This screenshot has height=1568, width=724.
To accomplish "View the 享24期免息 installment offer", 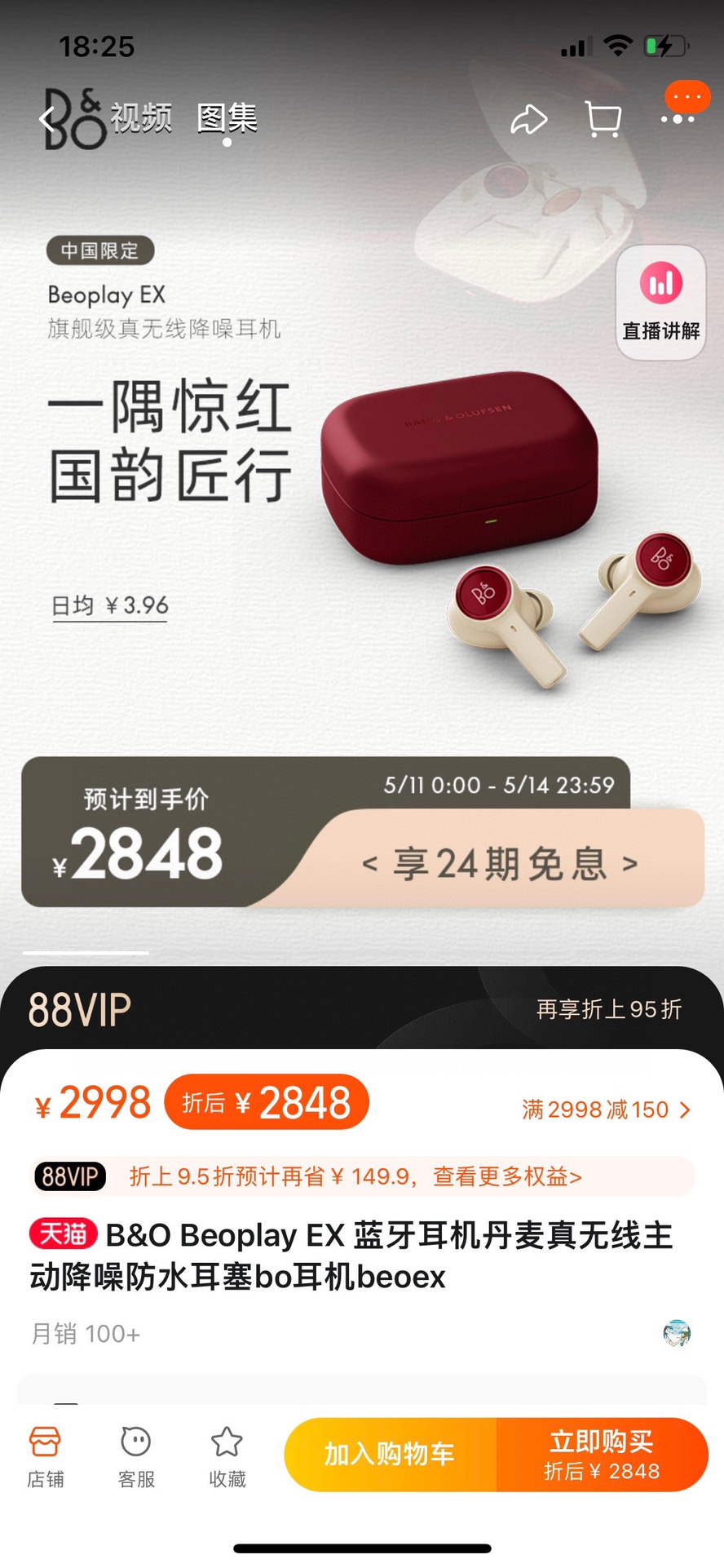I will coord(500,863).
